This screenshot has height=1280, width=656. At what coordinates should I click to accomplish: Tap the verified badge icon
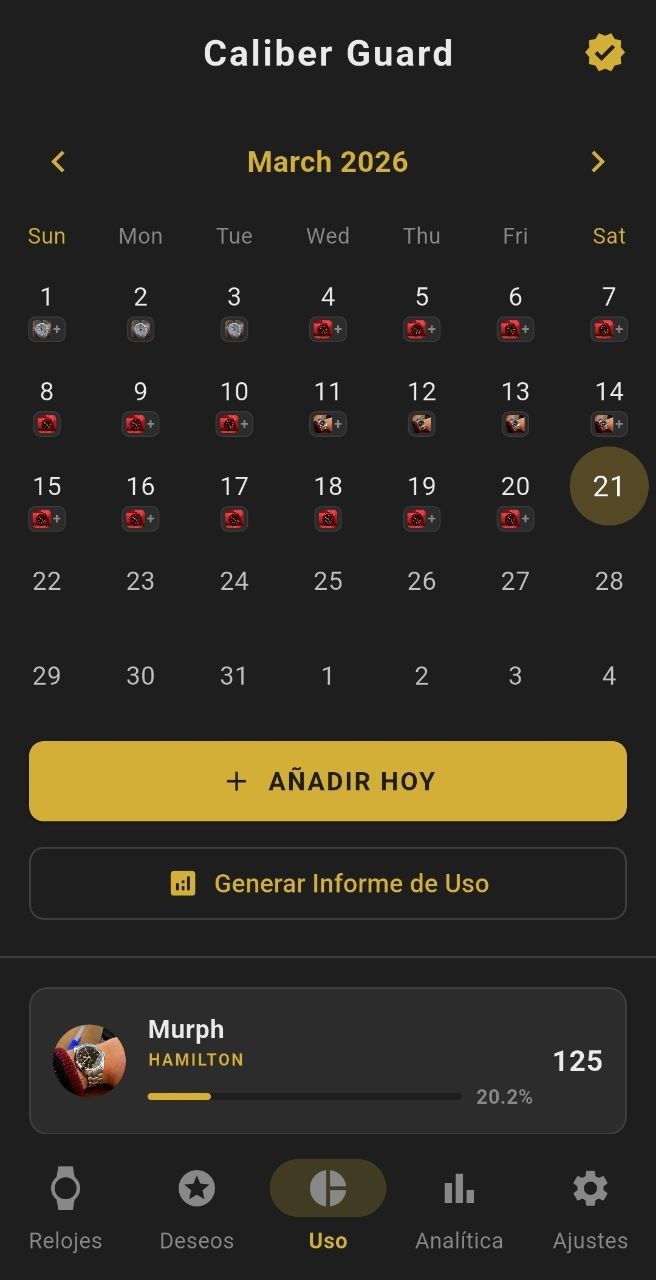tap(605, 53)
